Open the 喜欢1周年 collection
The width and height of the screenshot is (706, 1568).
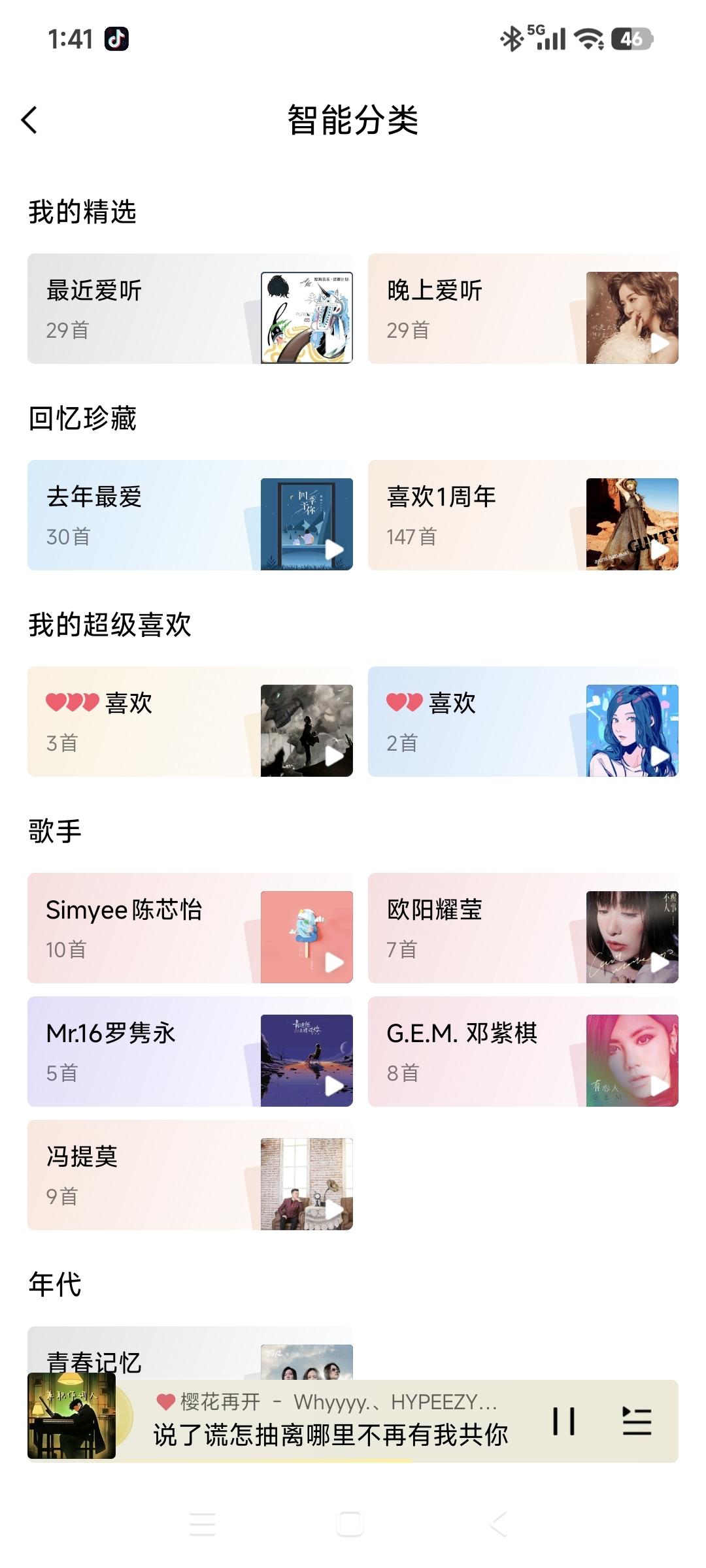tap(484, 515)
